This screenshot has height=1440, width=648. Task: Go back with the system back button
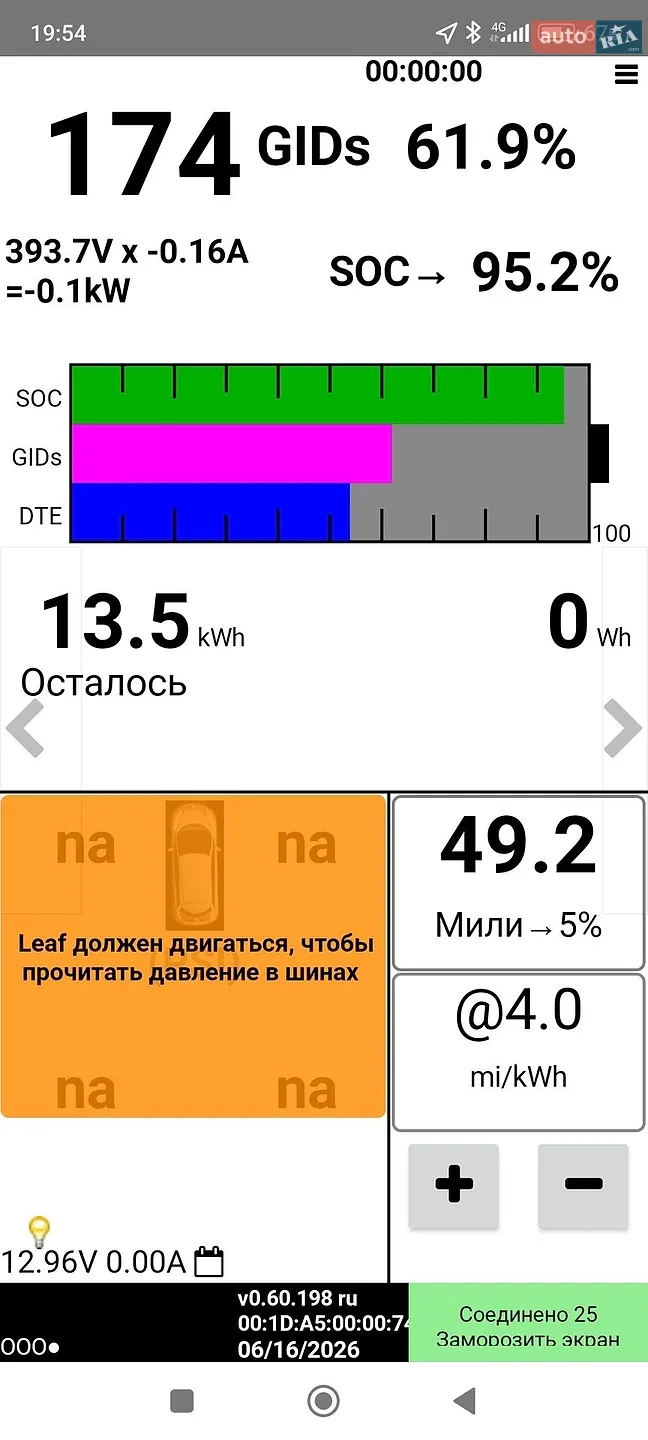(465, 1401)
